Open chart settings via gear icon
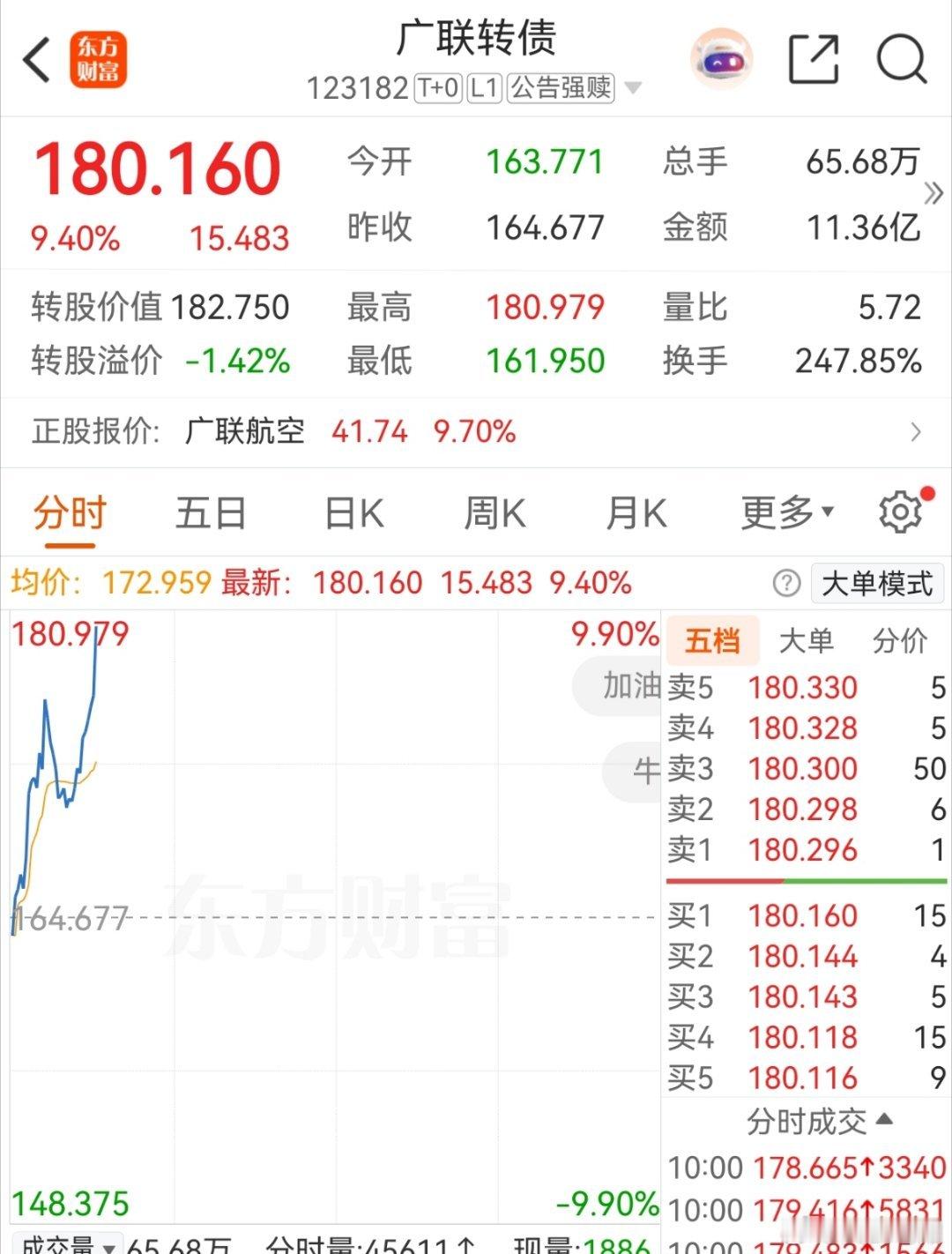This screenshot has height=1254, width=952. (900, 511)
